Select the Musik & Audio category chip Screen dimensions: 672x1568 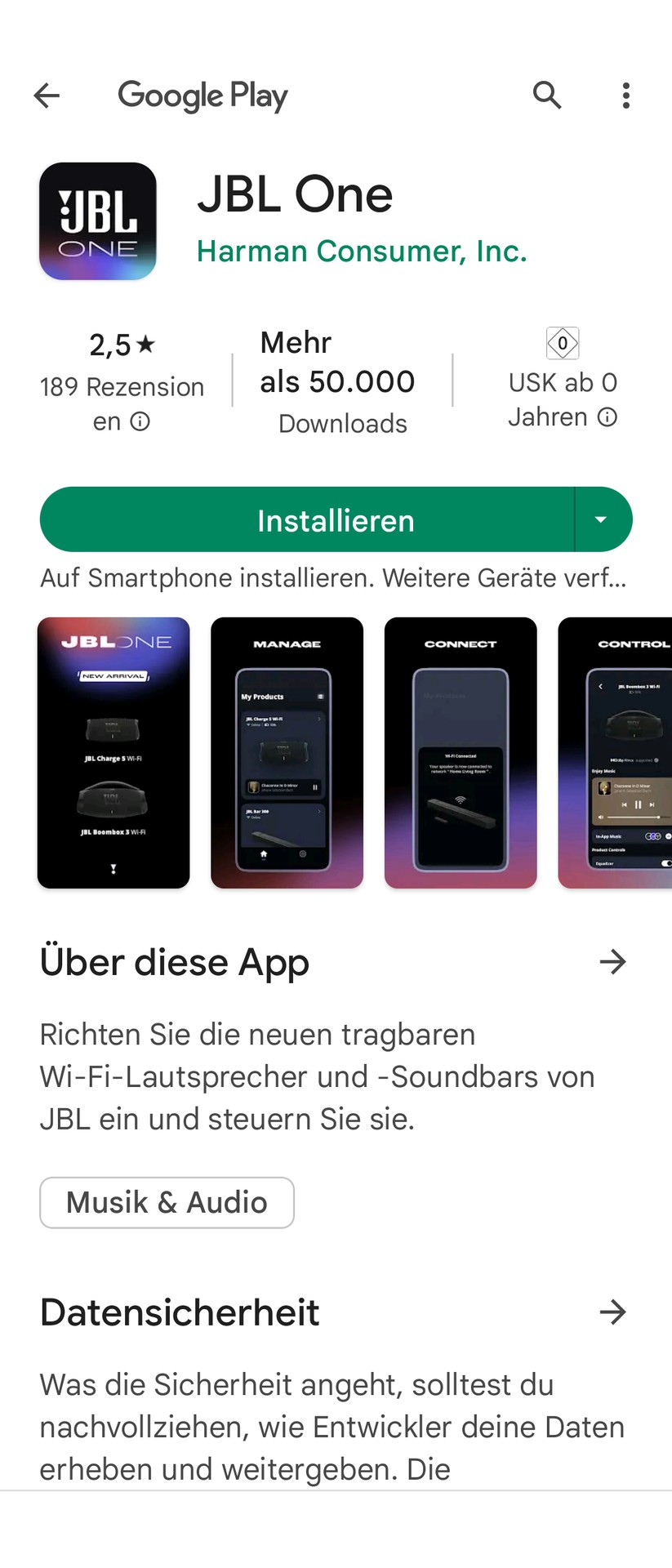(x=167, y=1202)
